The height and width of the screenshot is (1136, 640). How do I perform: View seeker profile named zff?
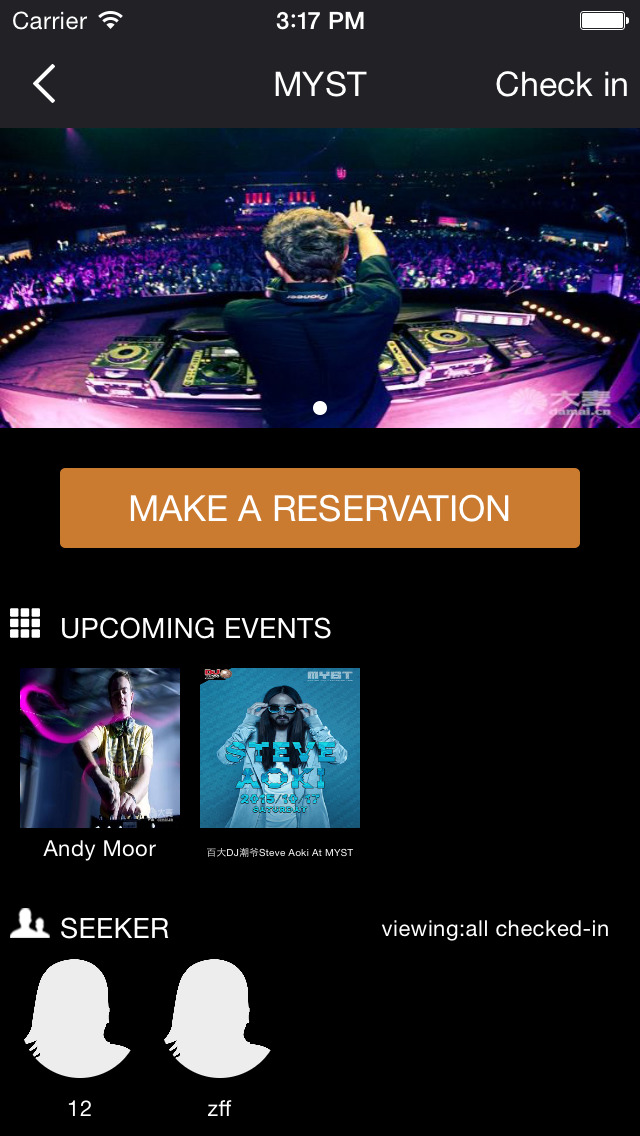pyautogui.click(x=219, y=1020)
